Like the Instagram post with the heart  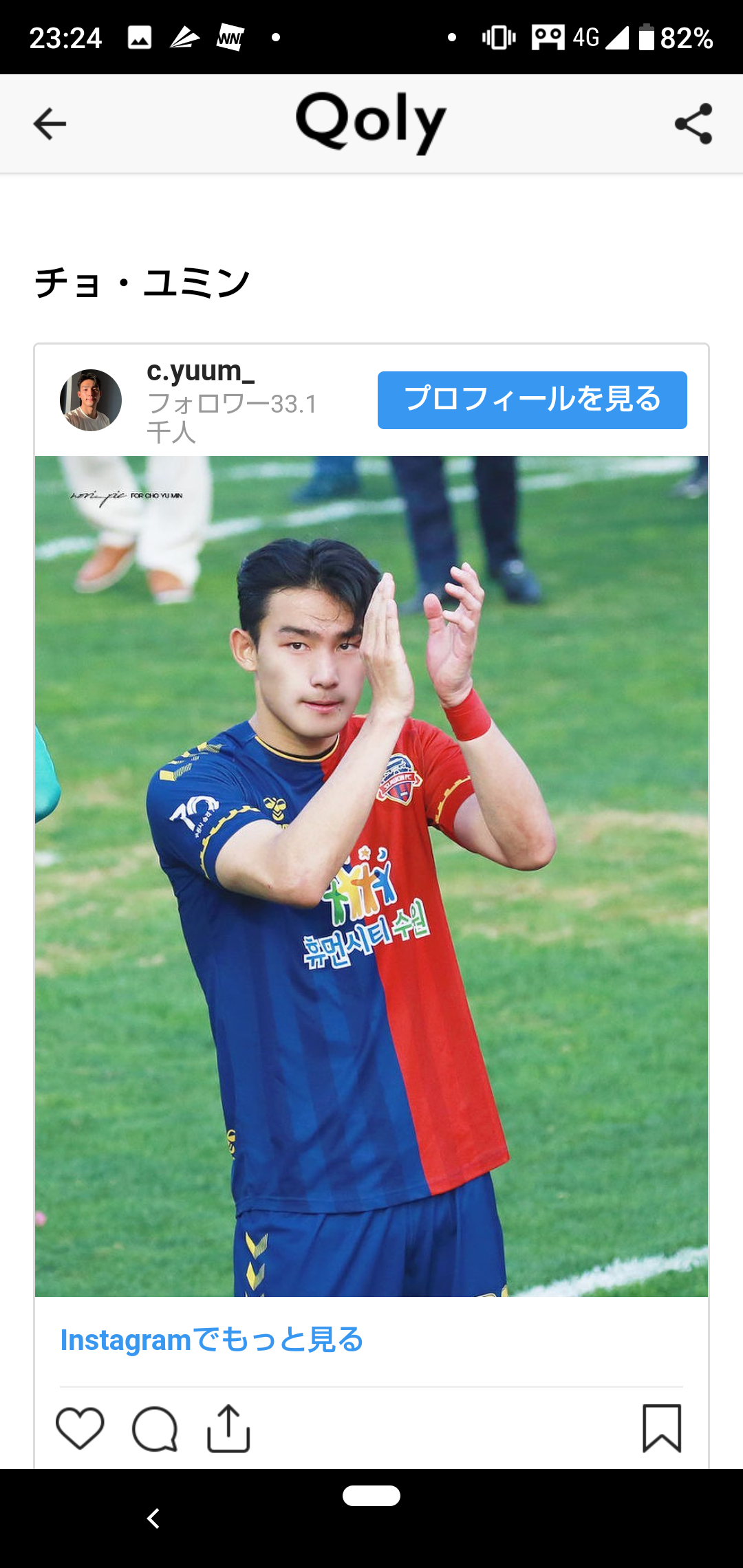pyautogui.click(x=80, y=1428)
